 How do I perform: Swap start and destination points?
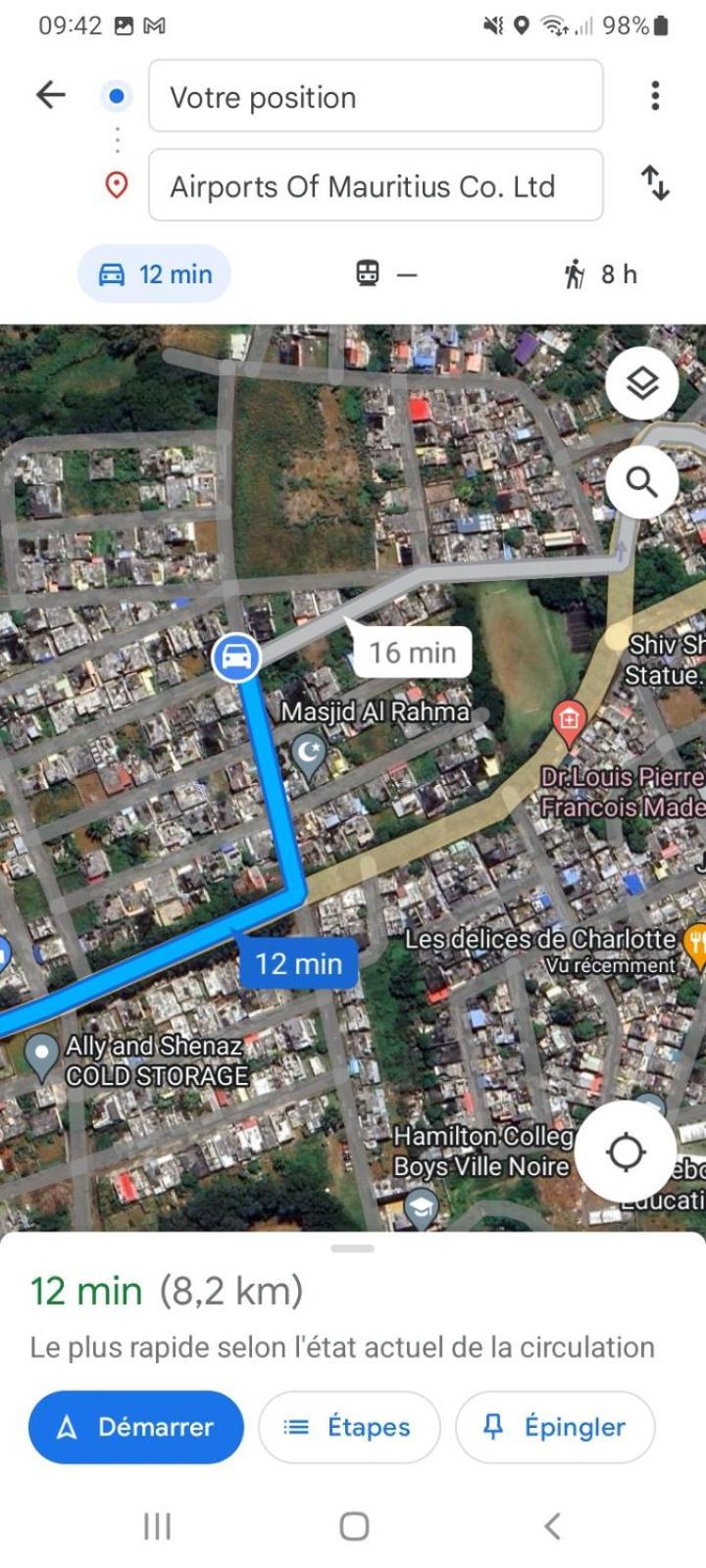click(x=655, y=183)
